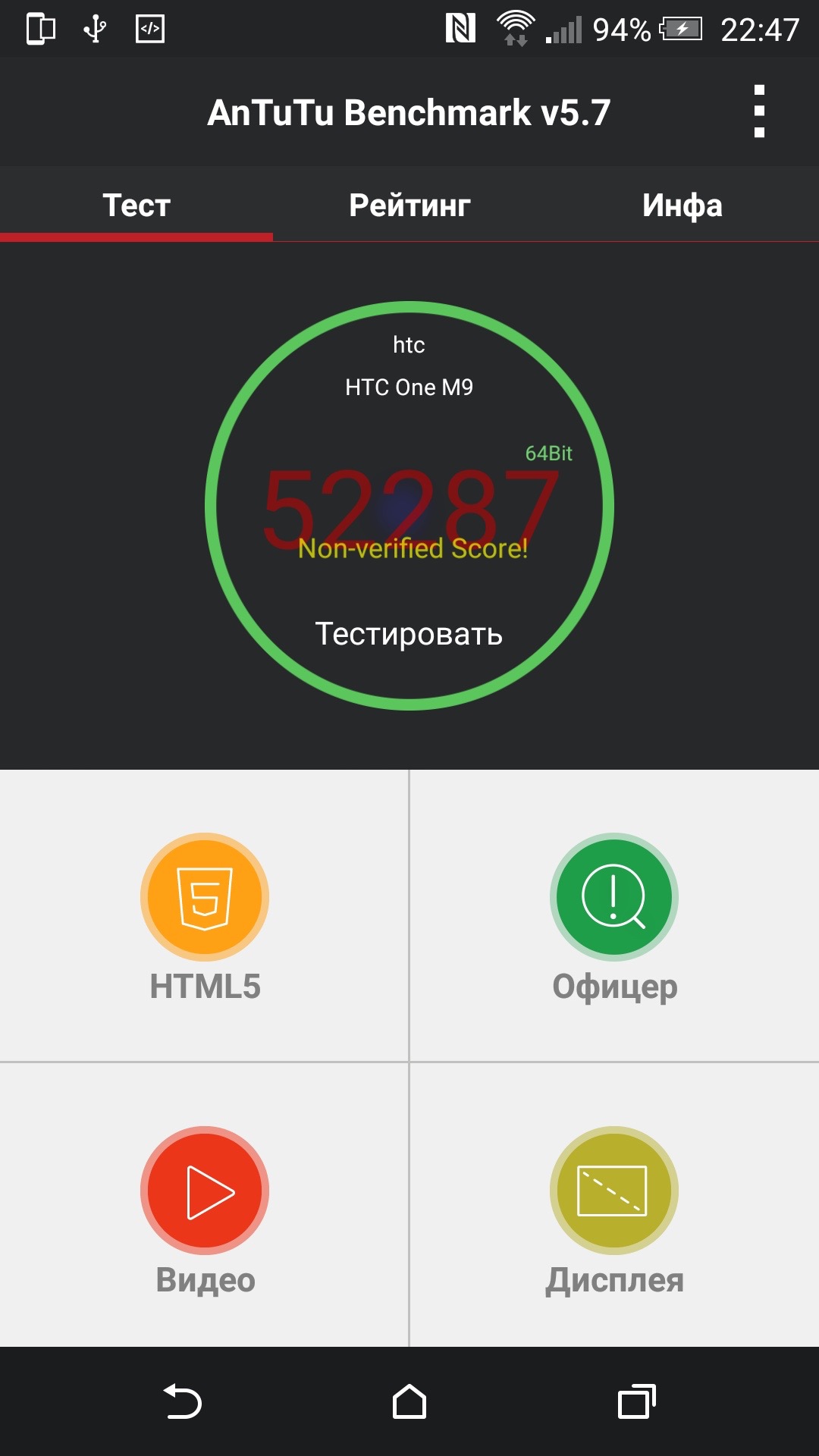The width and height of the screenshot is (819, 1456).
Task: Switch to the Рейтинг tab
Action: pos(409,205)
